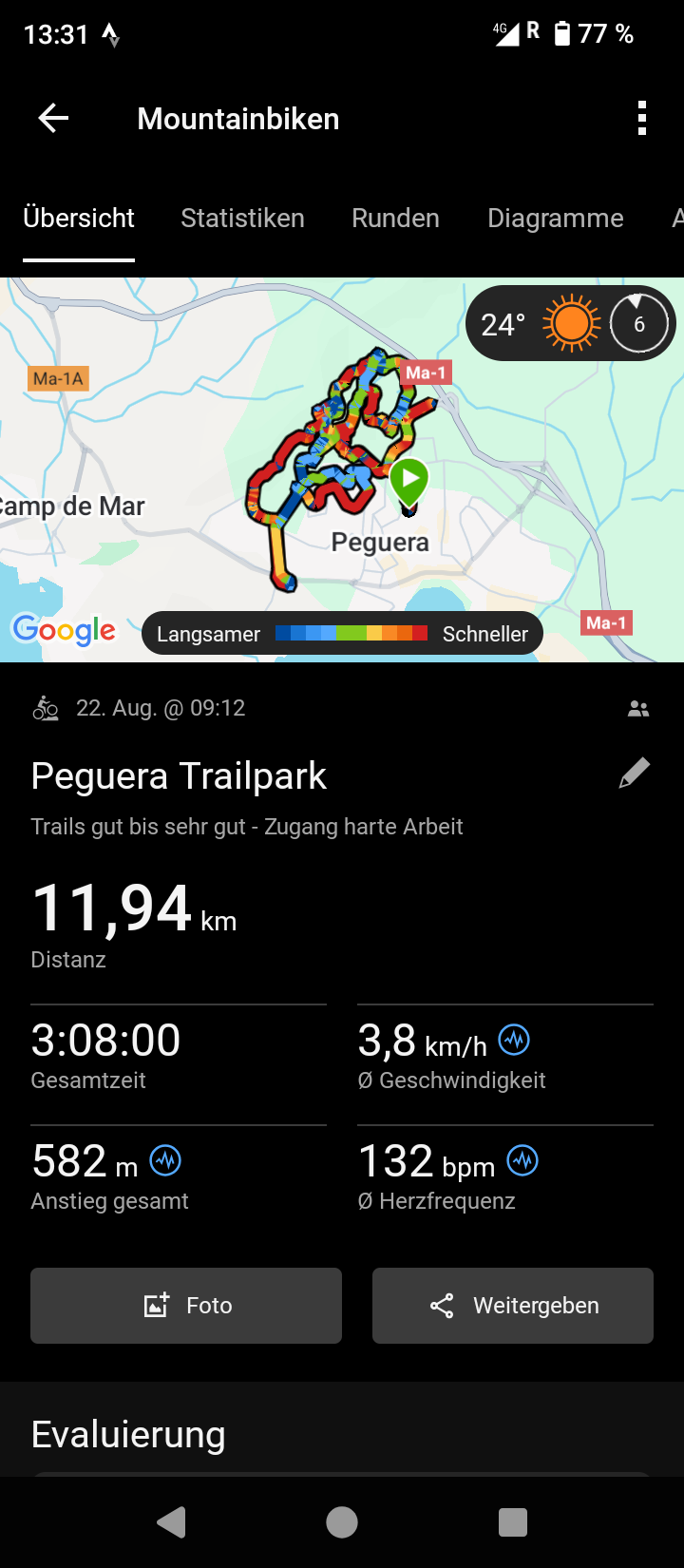The height and width of the screenshot is (1568, 684).
Task: Open the chart icon beside Ø Herzfrequenz
Action: [522, 1160]
